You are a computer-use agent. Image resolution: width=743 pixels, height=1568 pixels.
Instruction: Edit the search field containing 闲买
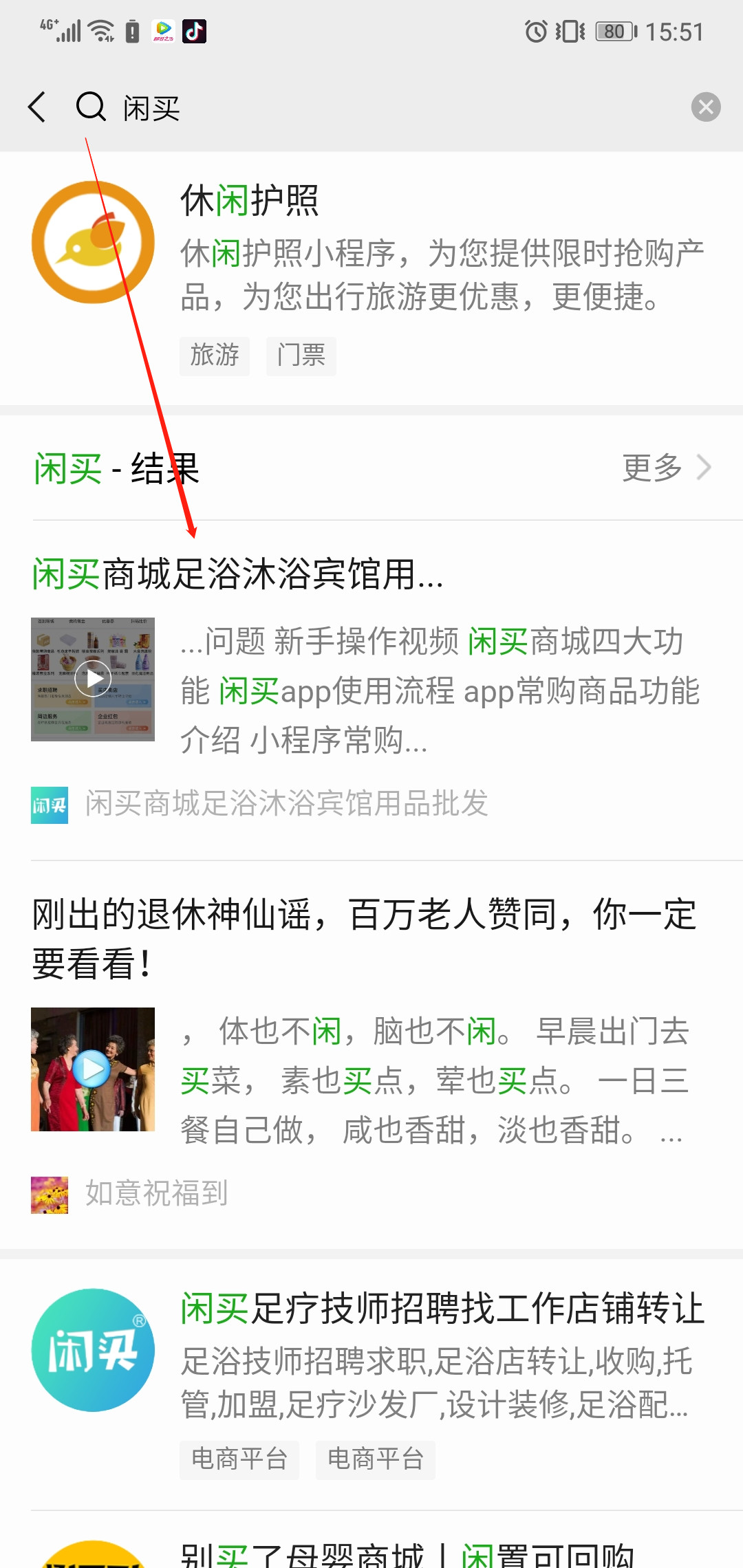(399, 108)
